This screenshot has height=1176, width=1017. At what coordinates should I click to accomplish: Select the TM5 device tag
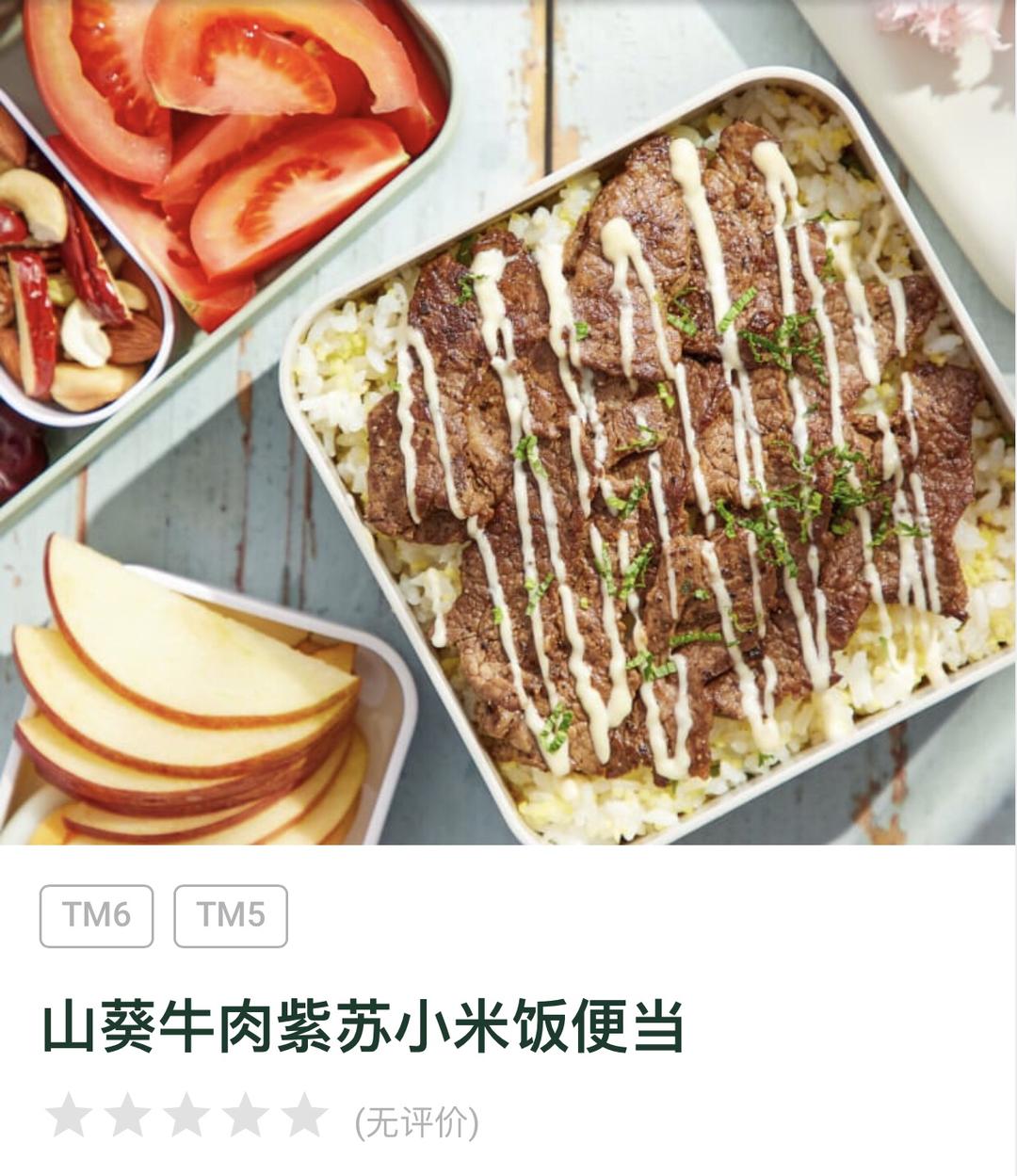tap(231, 915)
